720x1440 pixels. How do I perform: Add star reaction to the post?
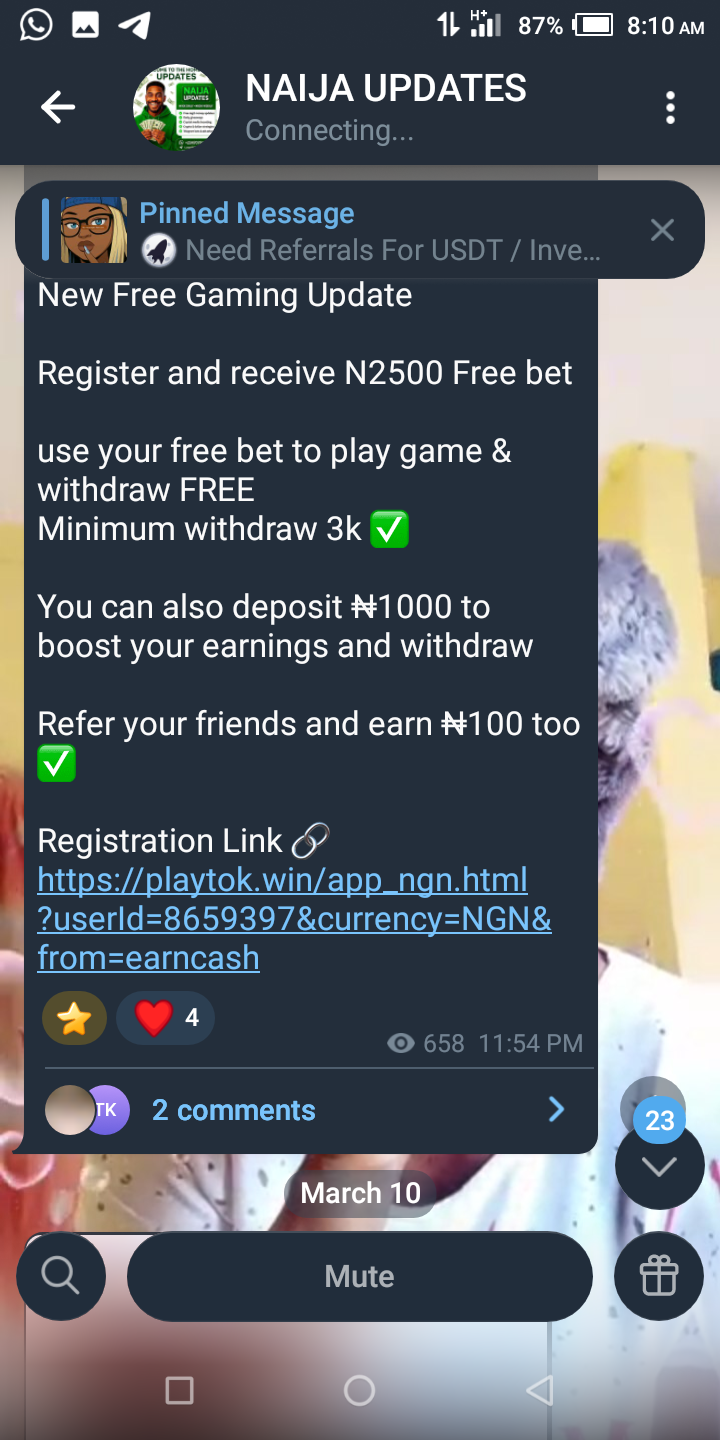click(x=75, y=1018)
